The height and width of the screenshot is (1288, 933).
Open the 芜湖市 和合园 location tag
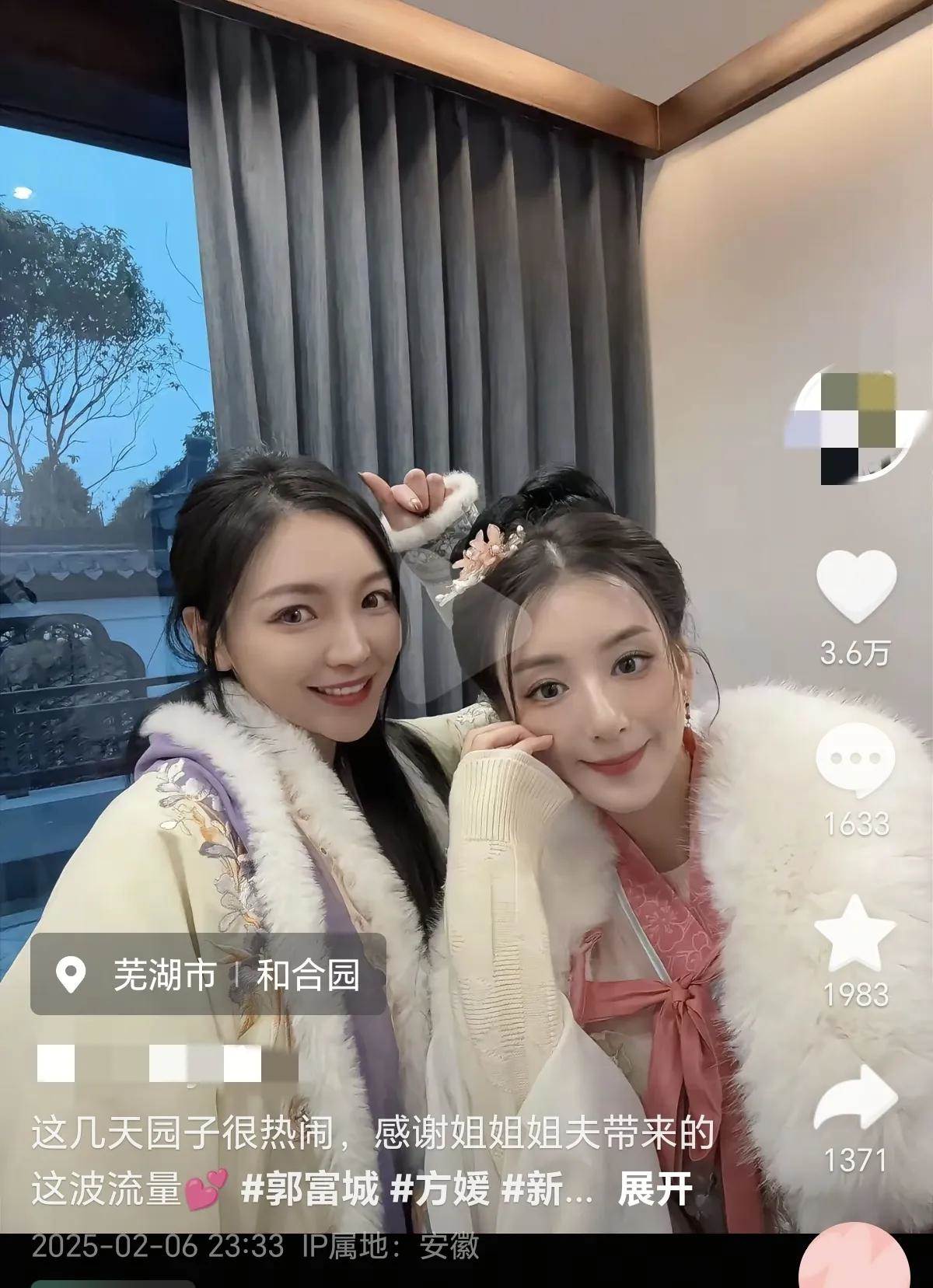208,974
